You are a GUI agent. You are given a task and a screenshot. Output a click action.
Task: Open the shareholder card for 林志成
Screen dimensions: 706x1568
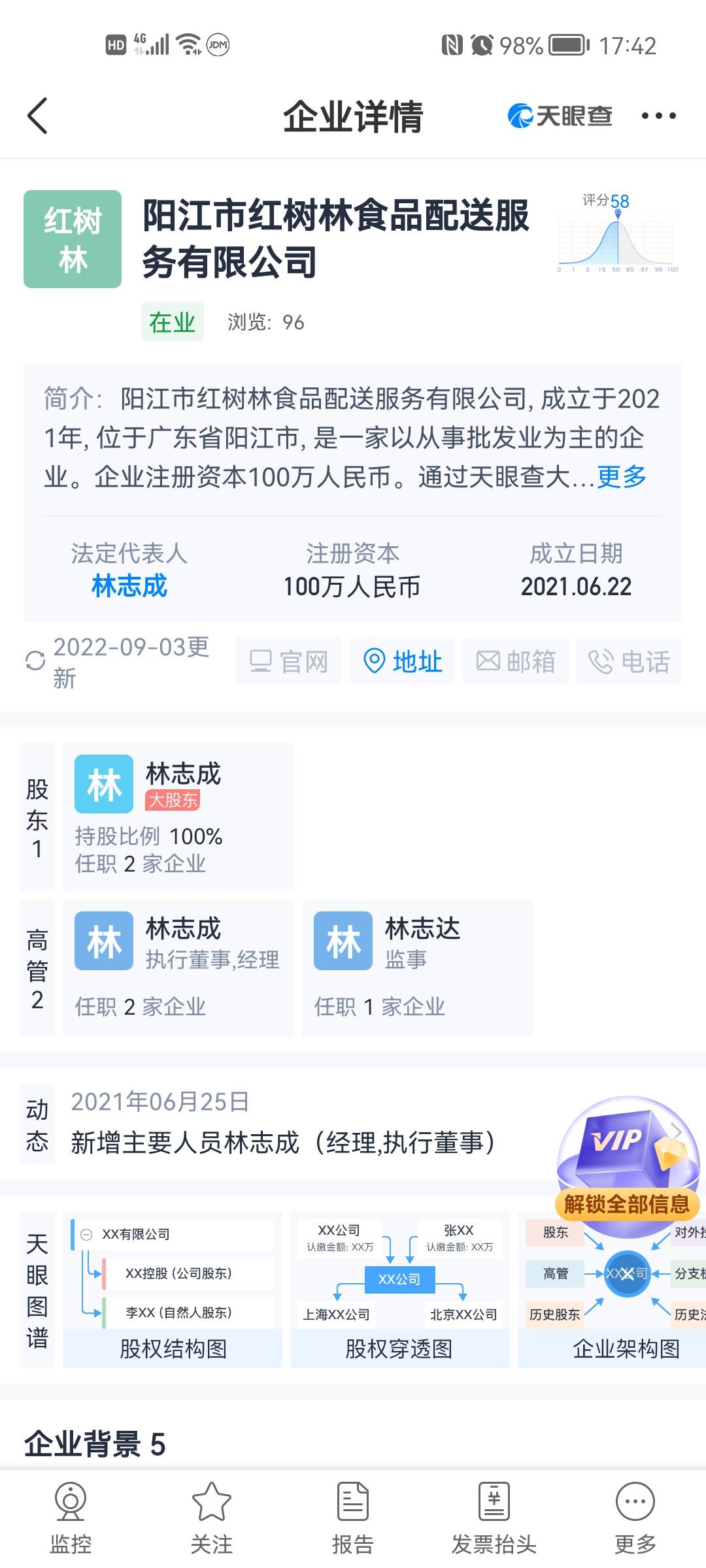(x=178, y=817)
